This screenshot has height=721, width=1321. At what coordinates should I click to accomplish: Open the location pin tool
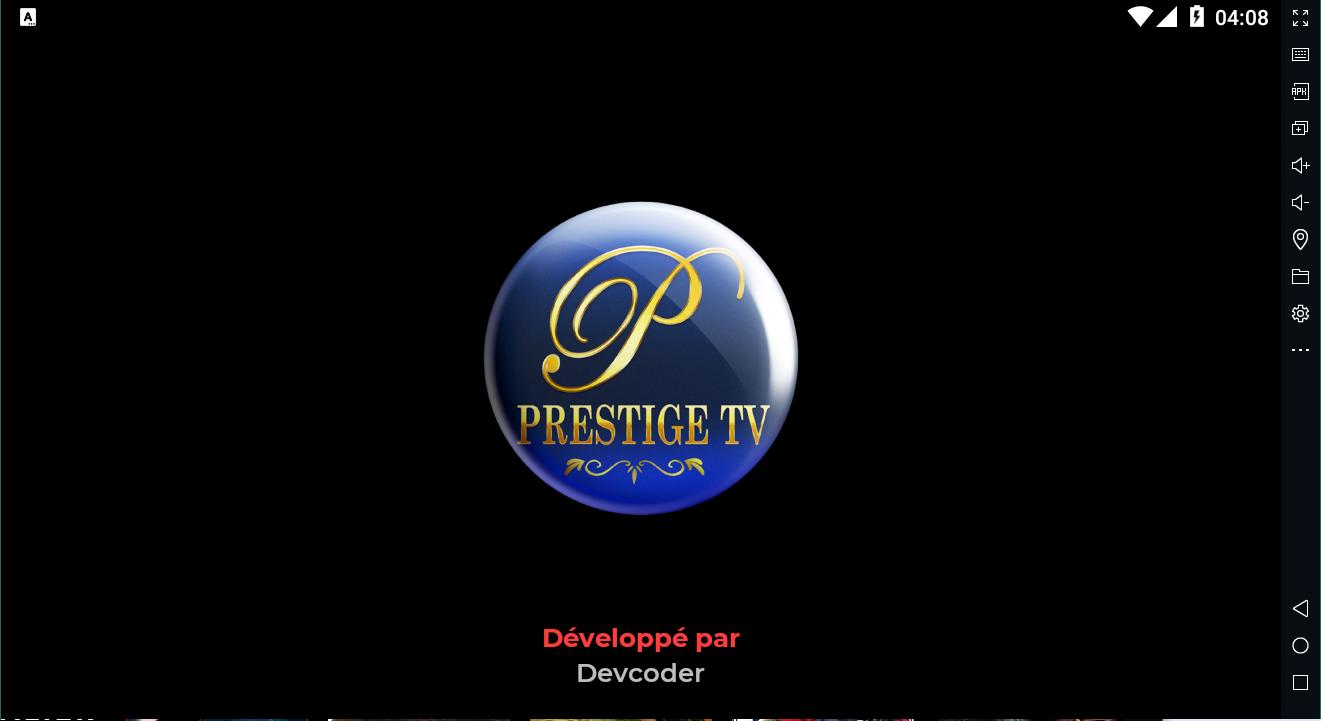click(1300, 239)
